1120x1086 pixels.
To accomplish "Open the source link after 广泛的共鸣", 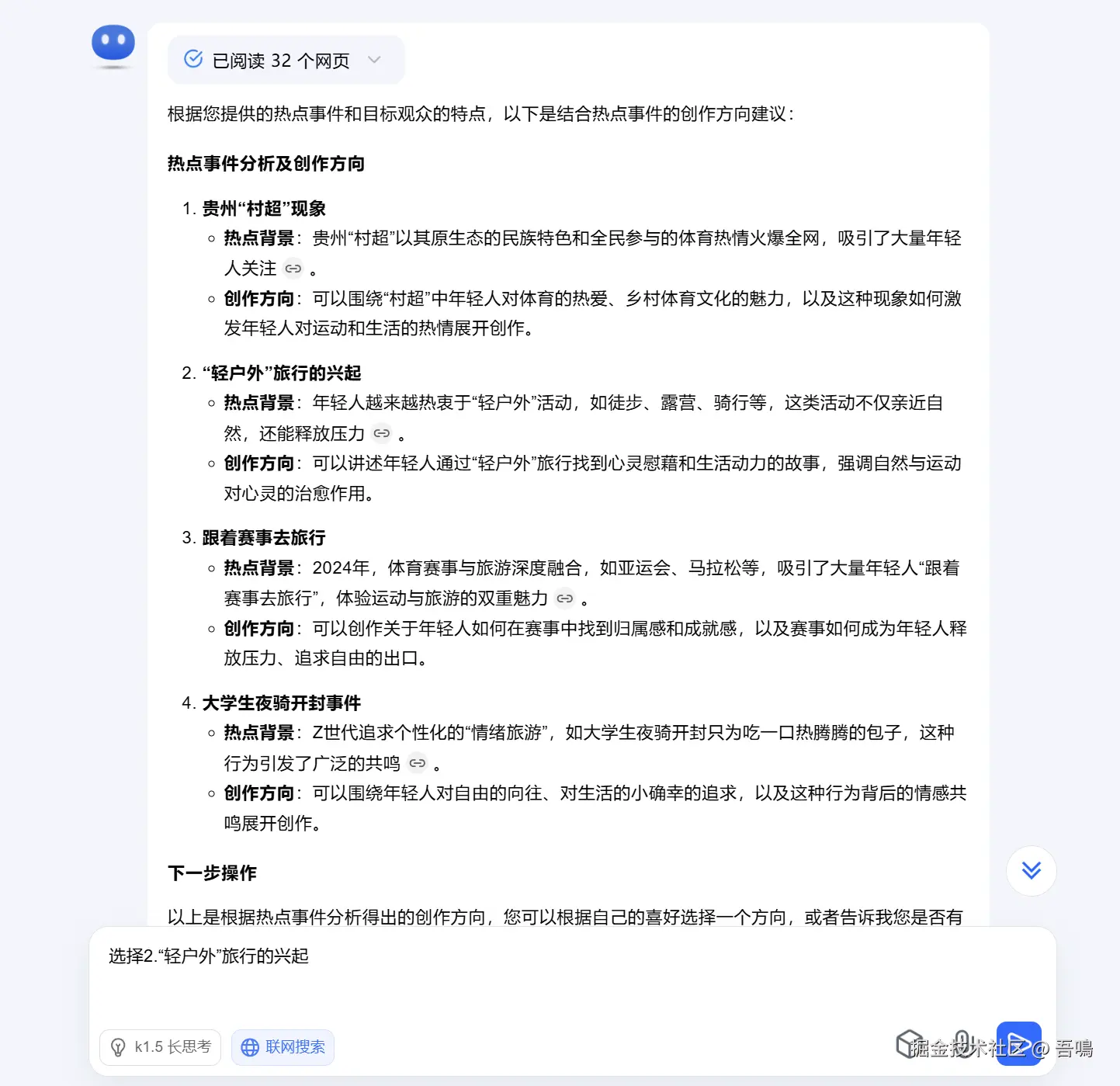I will click(x=418, y=763).
